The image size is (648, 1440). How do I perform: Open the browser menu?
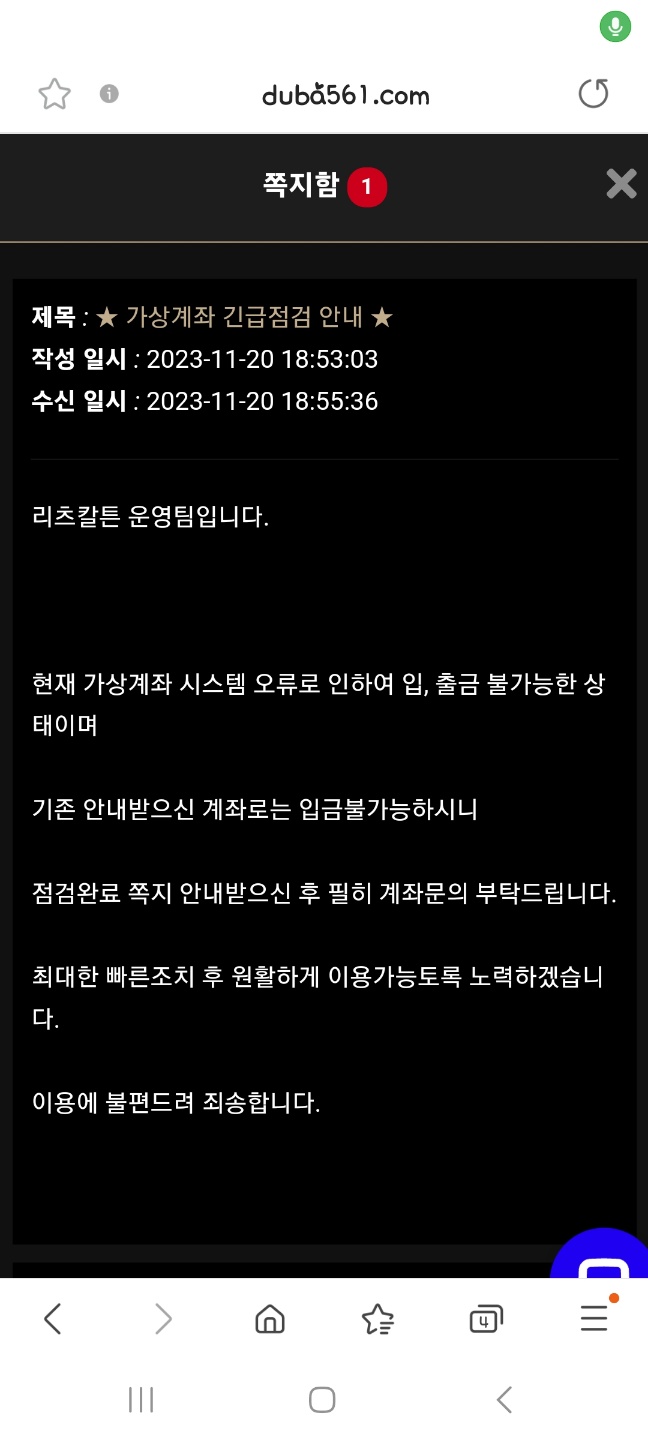click(x=594, y=1319)
